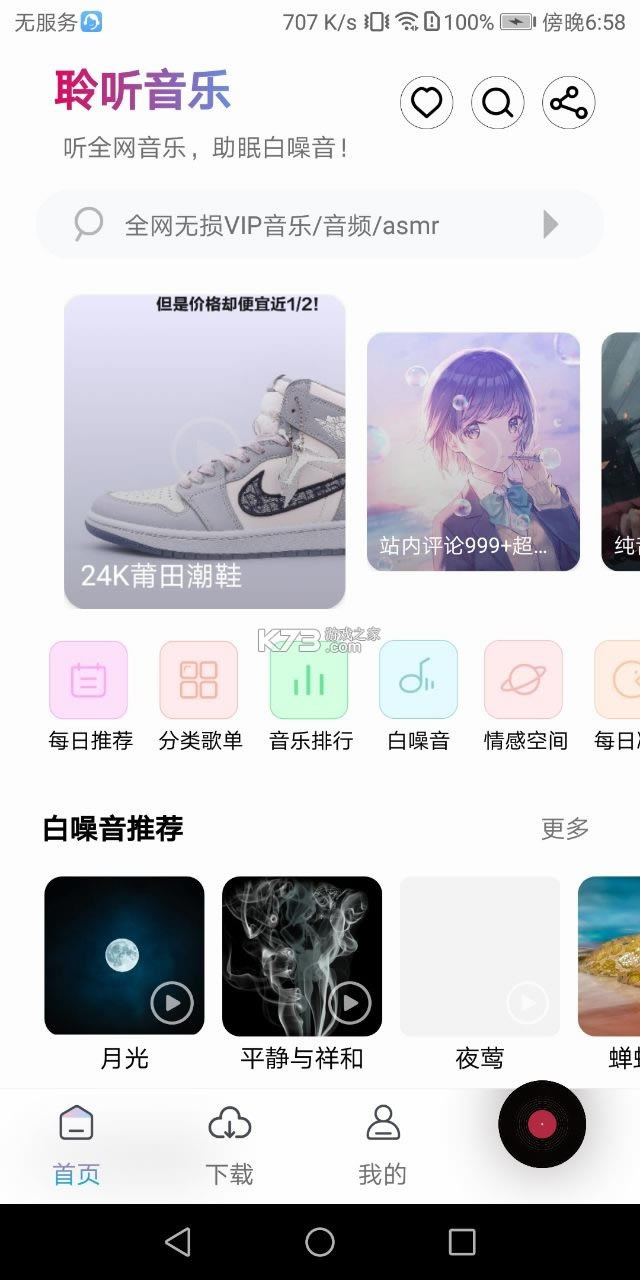The width and height of the screenshot is (640, 1280).
Task: Select the 夜莺 white noise tile
Action: tap(480, 956)
